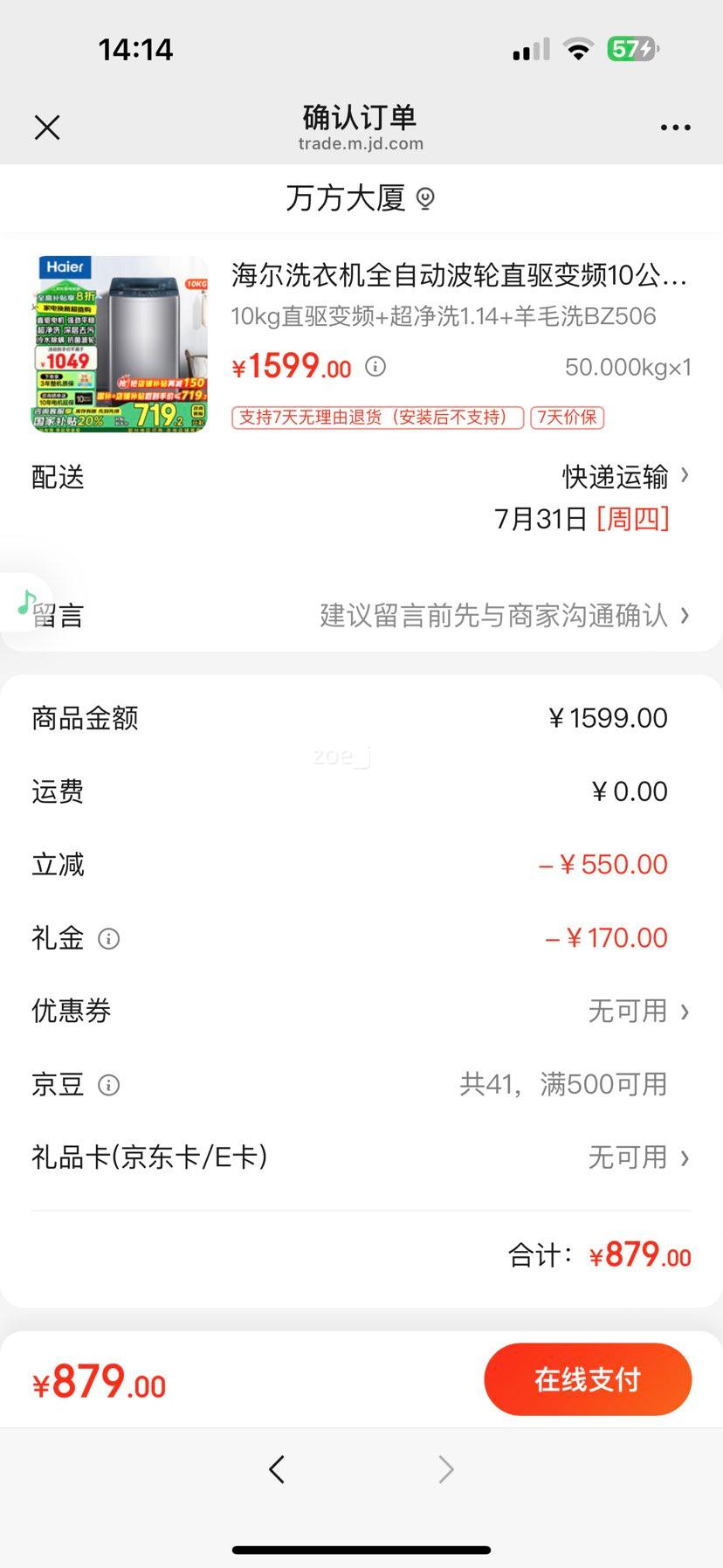Viewport: 723px width, 1568px height.
Task: View price info icon beside ¥1599.00
Action: (375, 367)
